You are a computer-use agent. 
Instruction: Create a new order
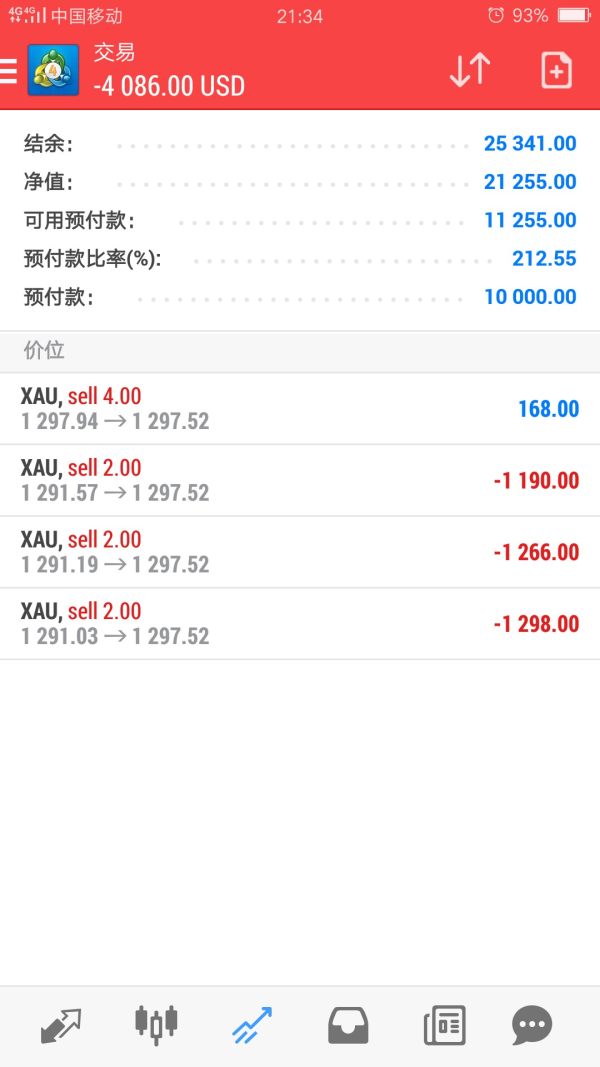(x=556, y=70)
